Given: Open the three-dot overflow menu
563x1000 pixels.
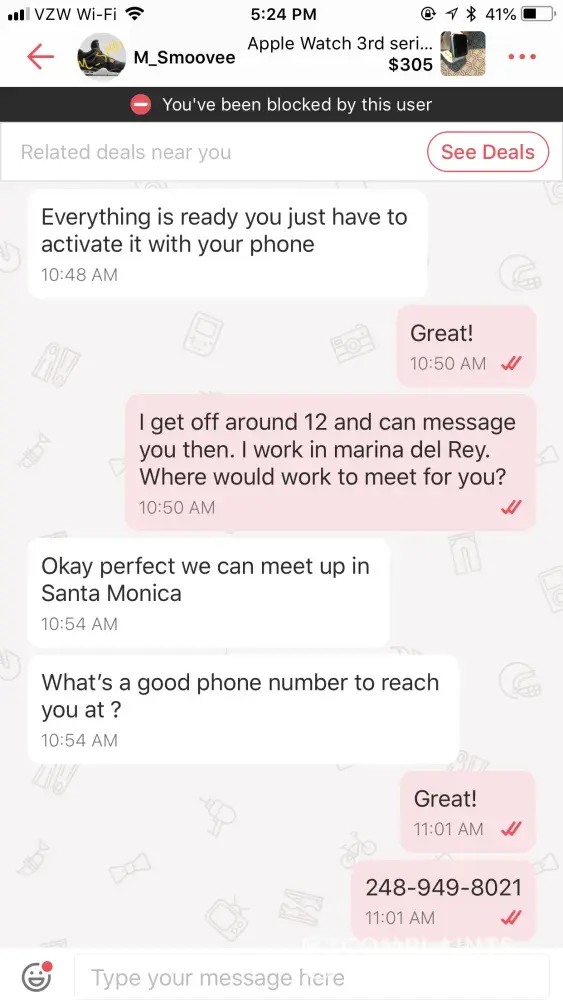Looking at the screenshot, I should pyautogui.click(x=522, y=57).
